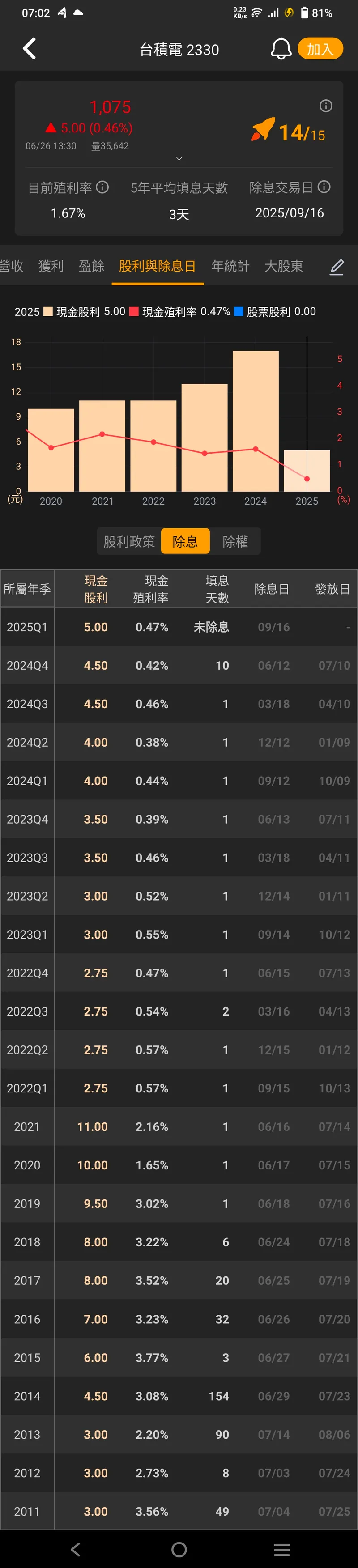Tap the system home button

(x=179, y=1549)
